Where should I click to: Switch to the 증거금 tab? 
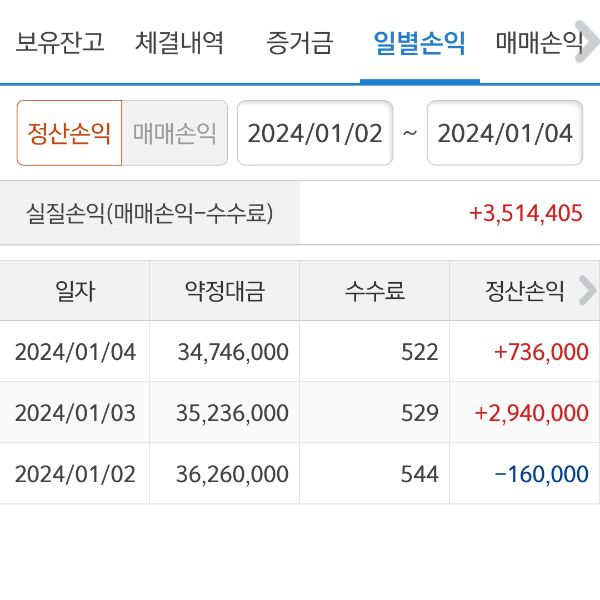tap(299, 43)
